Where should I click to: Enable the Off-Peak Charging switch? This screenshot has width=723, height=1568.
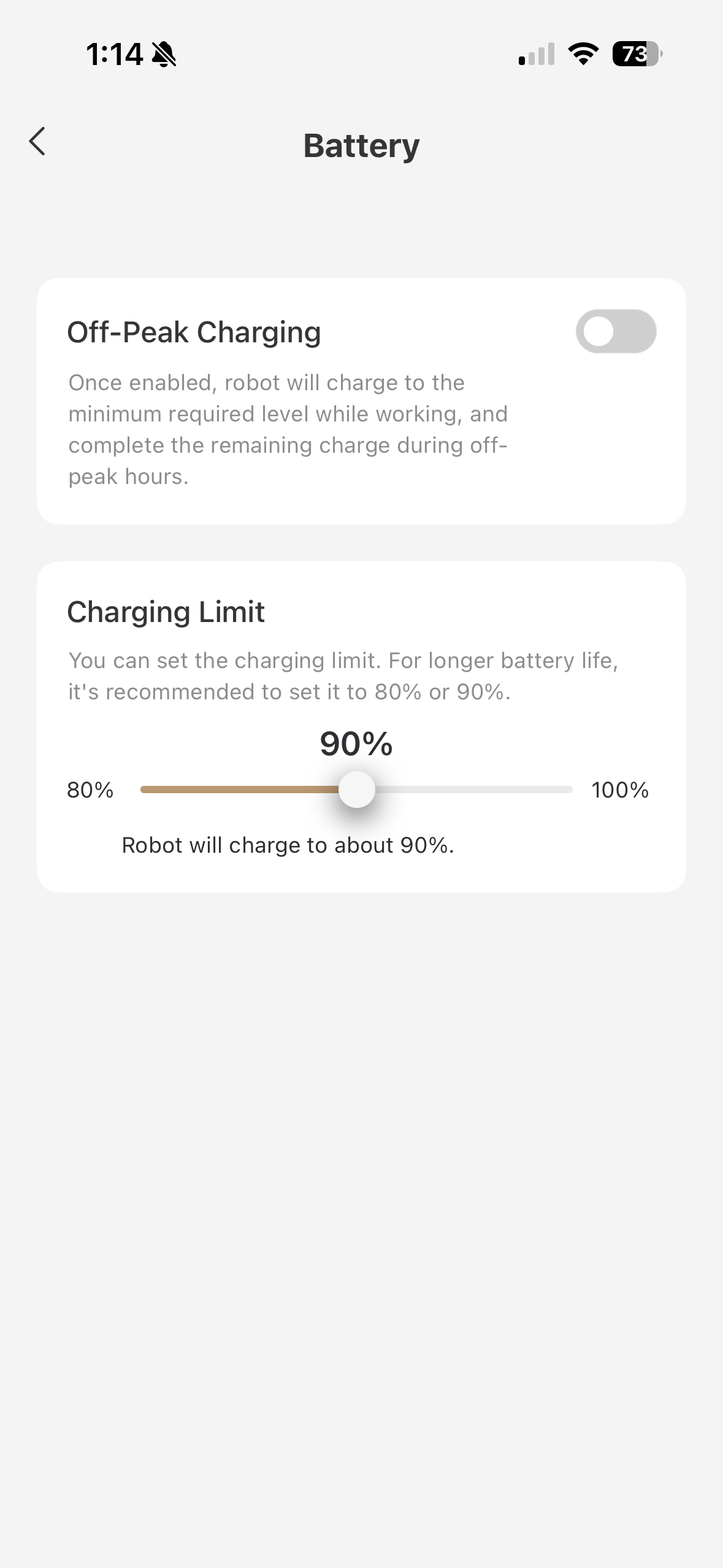coord(616,331)
